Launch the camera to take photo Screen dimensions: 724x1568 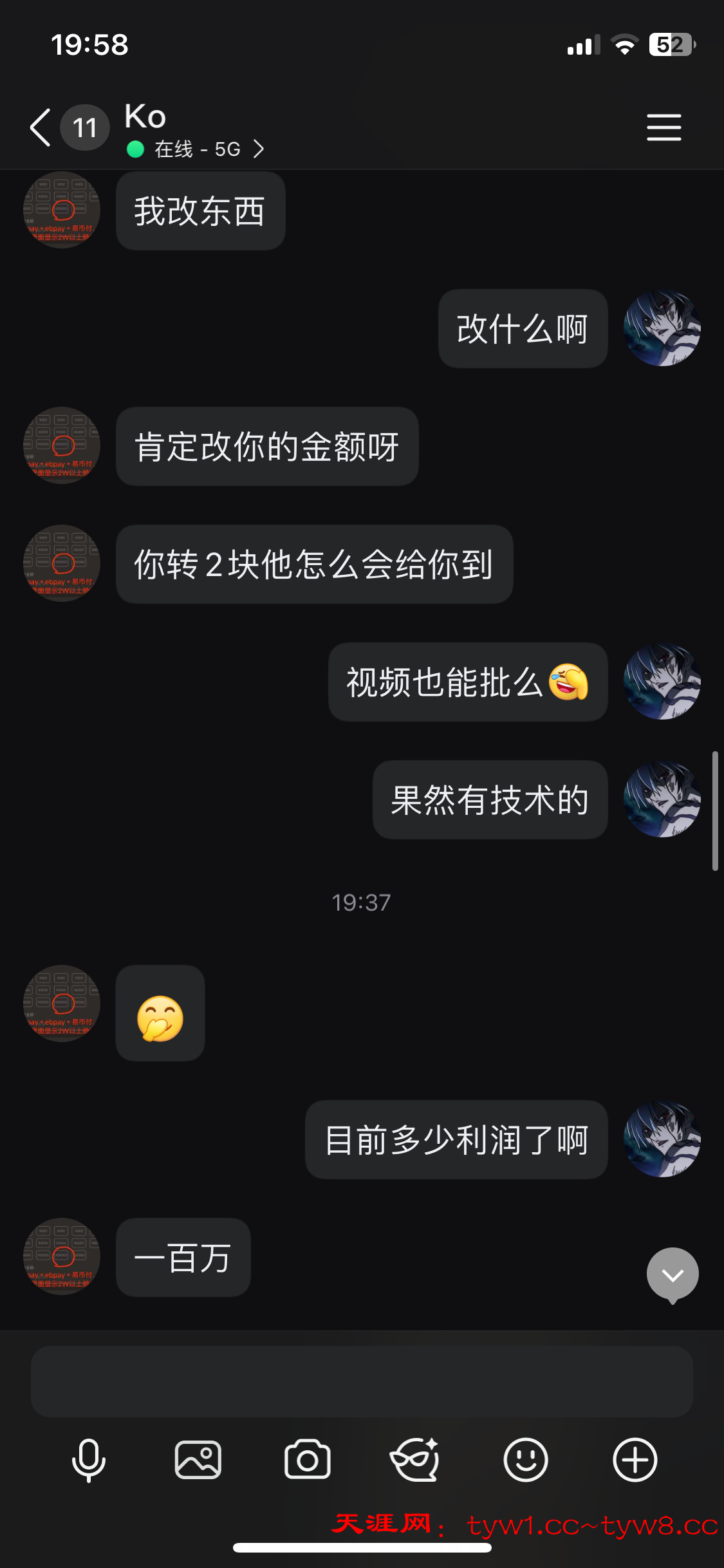click(308, 1460)
